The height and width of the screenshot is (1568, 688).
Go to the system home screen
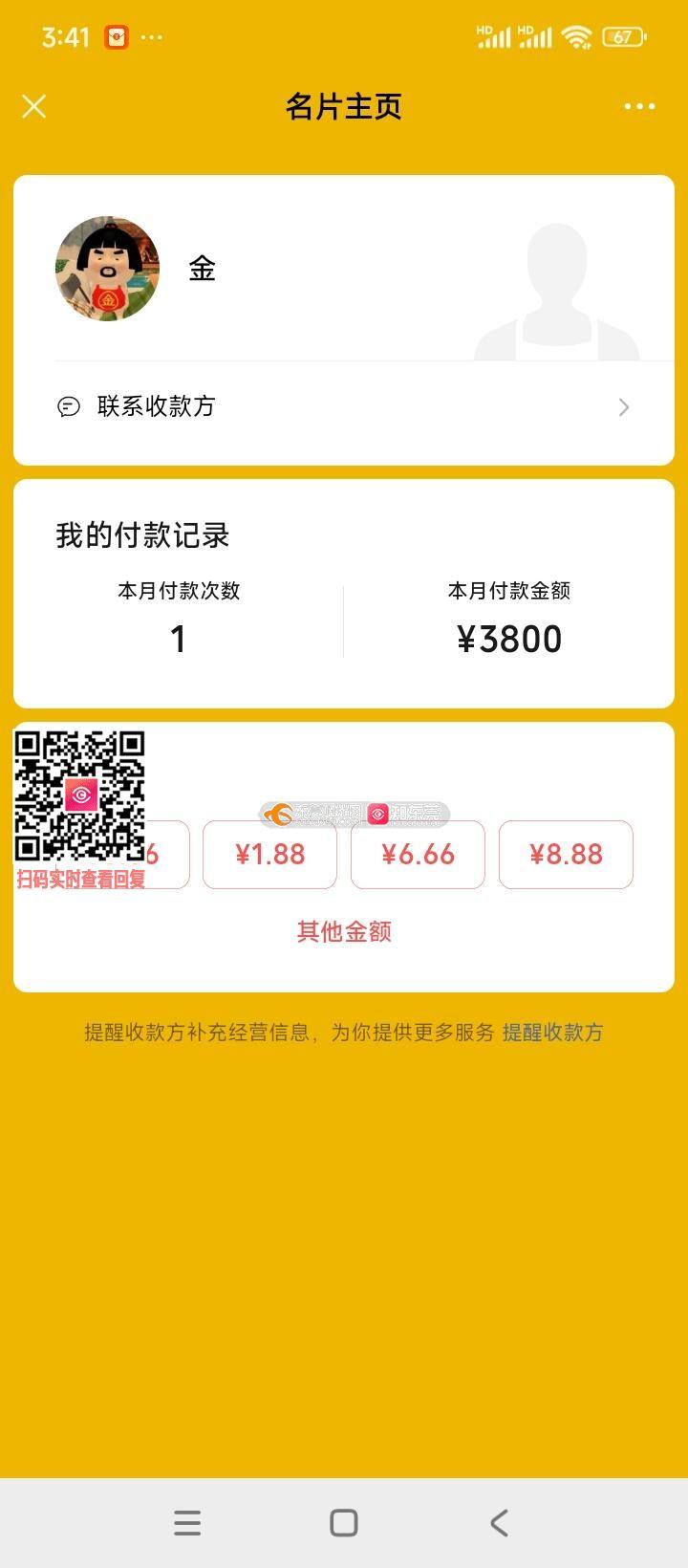click(344, 1523)
